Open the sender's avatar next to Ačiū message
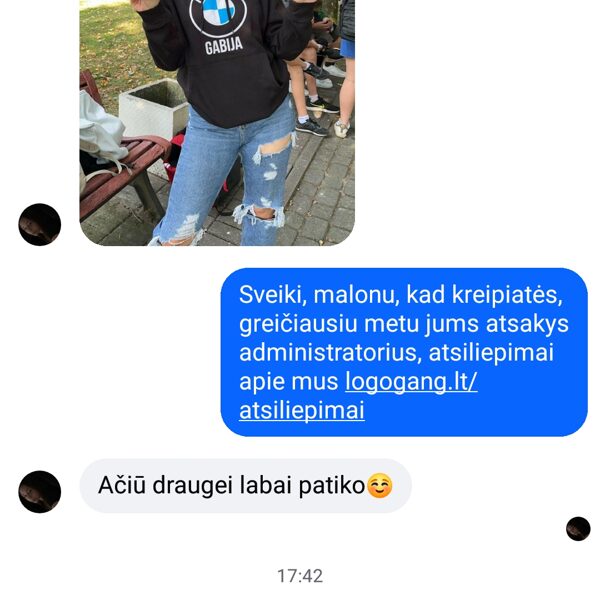The height and width of the screenshot is (600, 600). [40, 491]
